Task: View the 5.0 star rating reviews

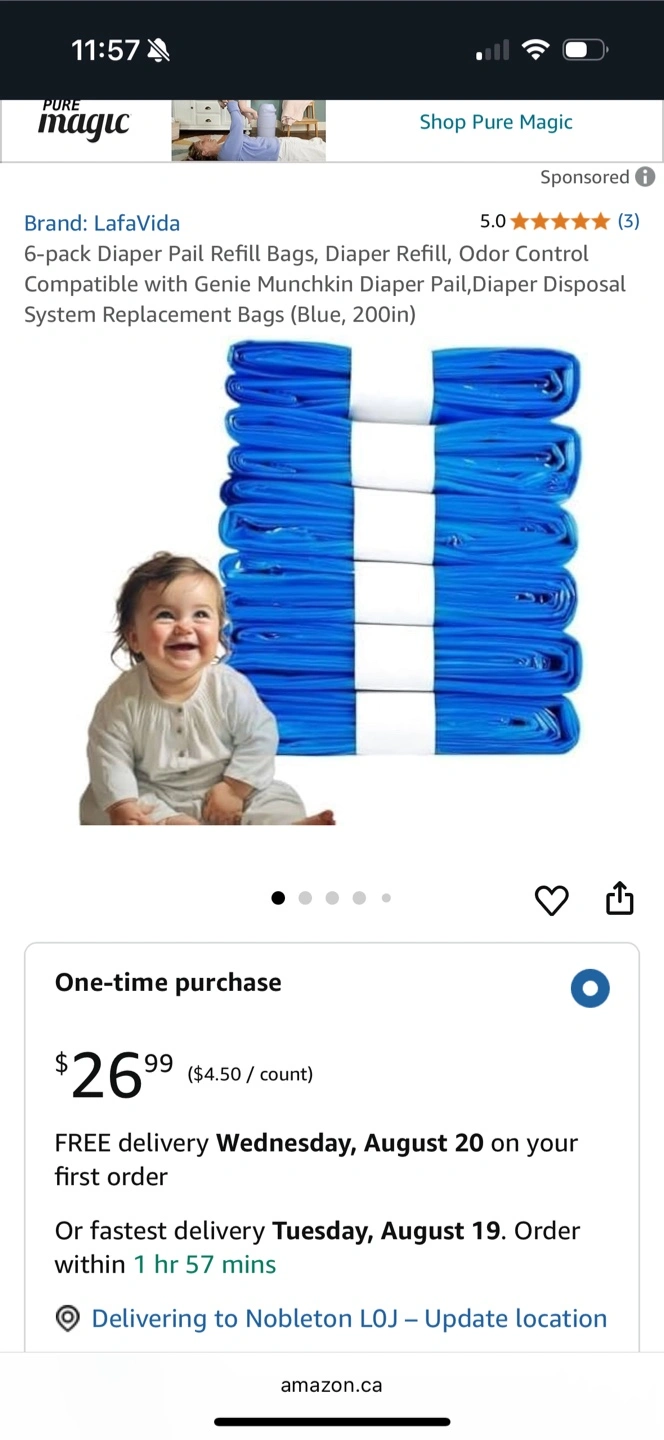Action: point(559,221)
